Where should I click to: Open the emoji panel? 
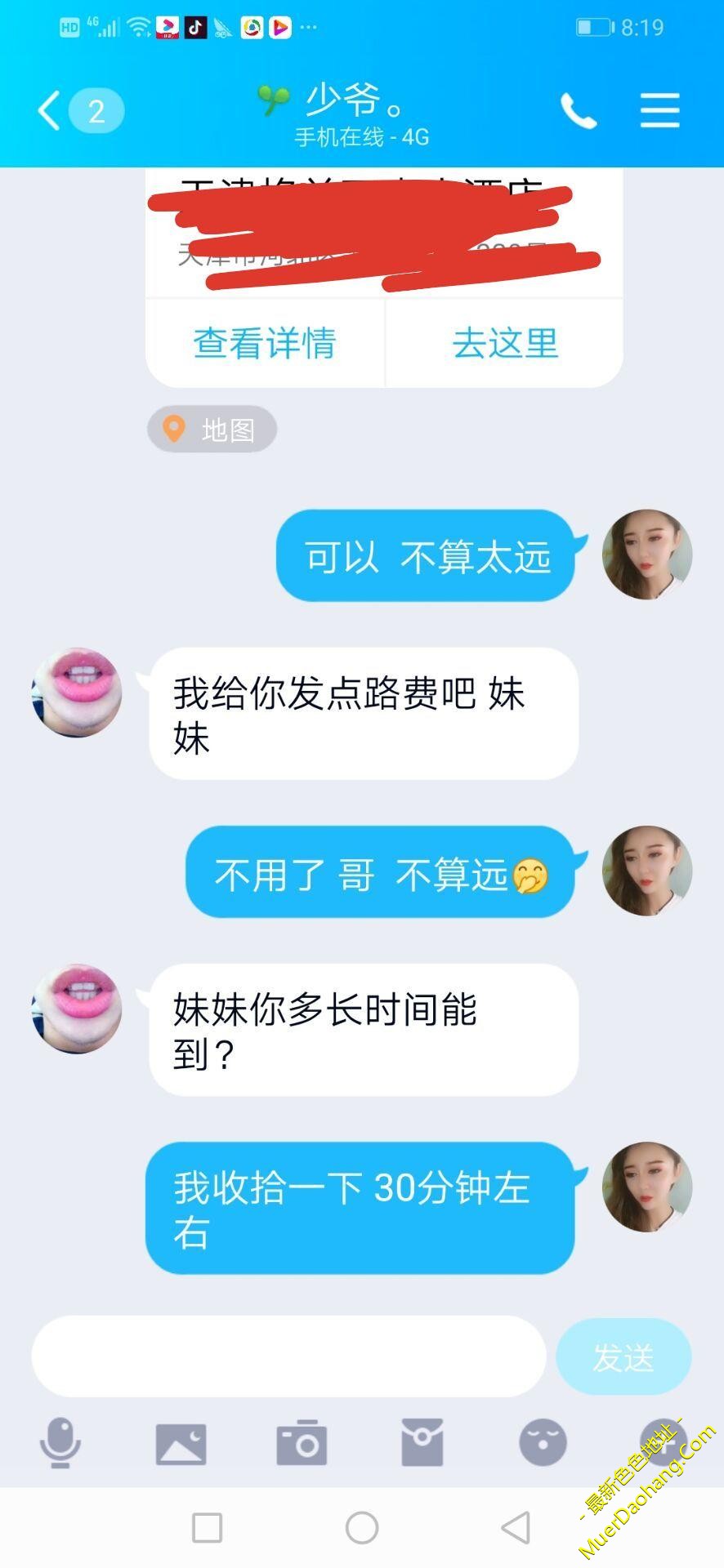click(543, 1443)
